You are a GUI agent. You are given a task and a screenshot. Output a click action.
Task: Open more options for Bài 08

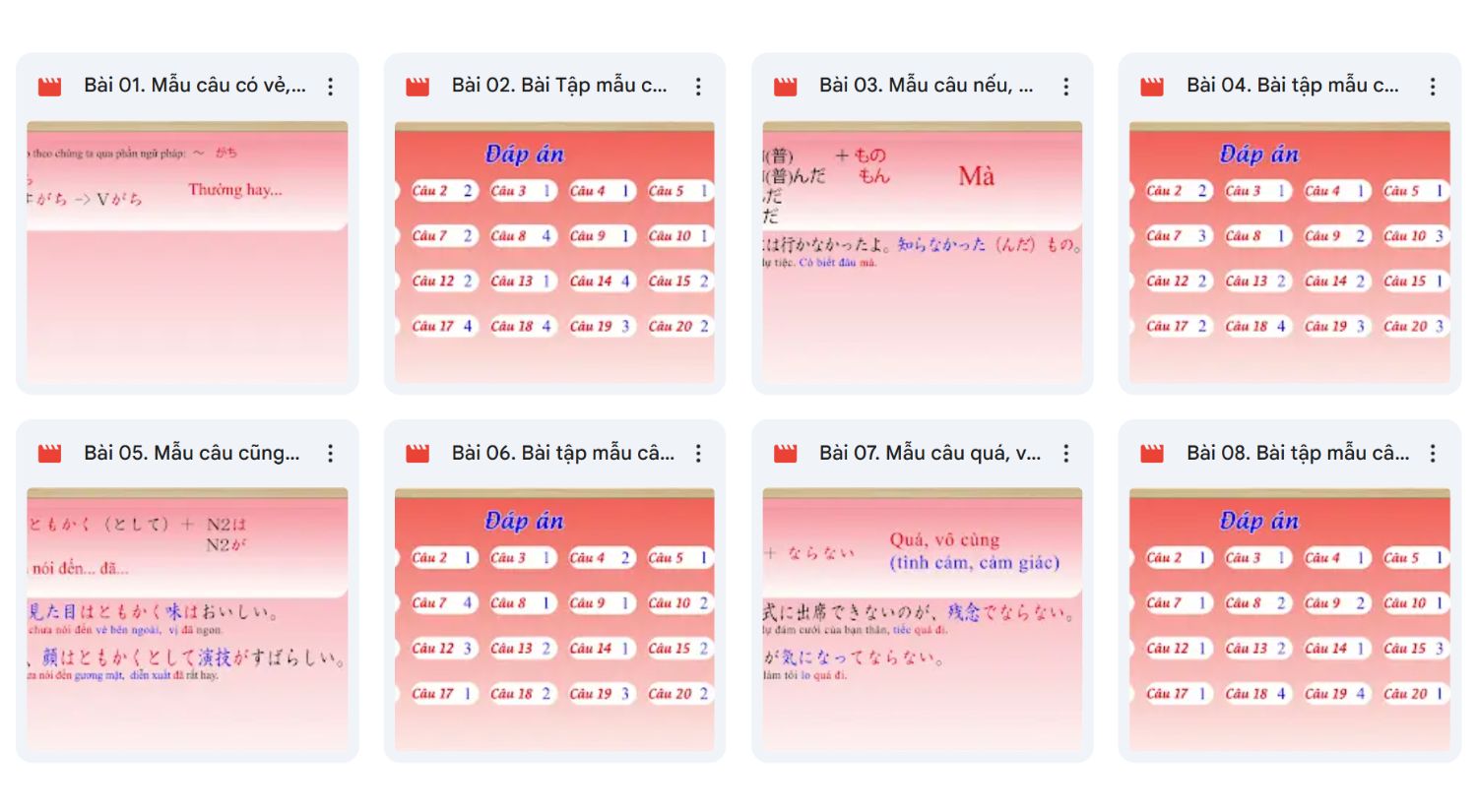tap(1433, 454)
